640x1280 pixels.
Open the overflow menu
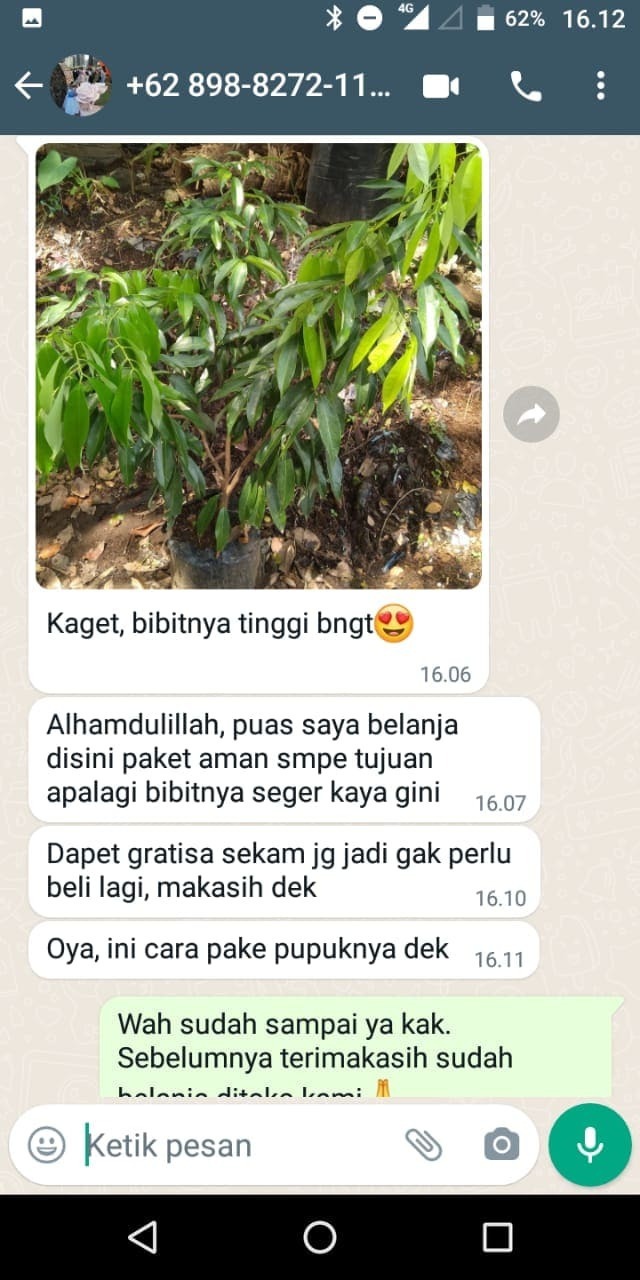pyautogui.click(x=600, y=86)
